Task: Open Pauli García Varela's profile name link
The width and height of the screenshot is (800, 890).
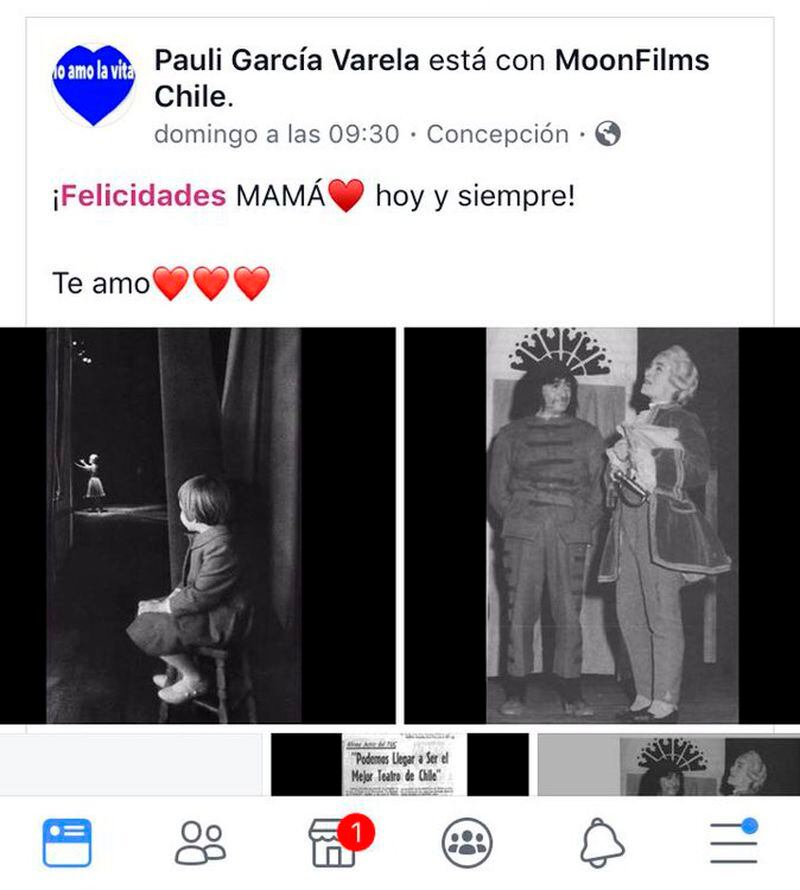Action: pos(286,60)
